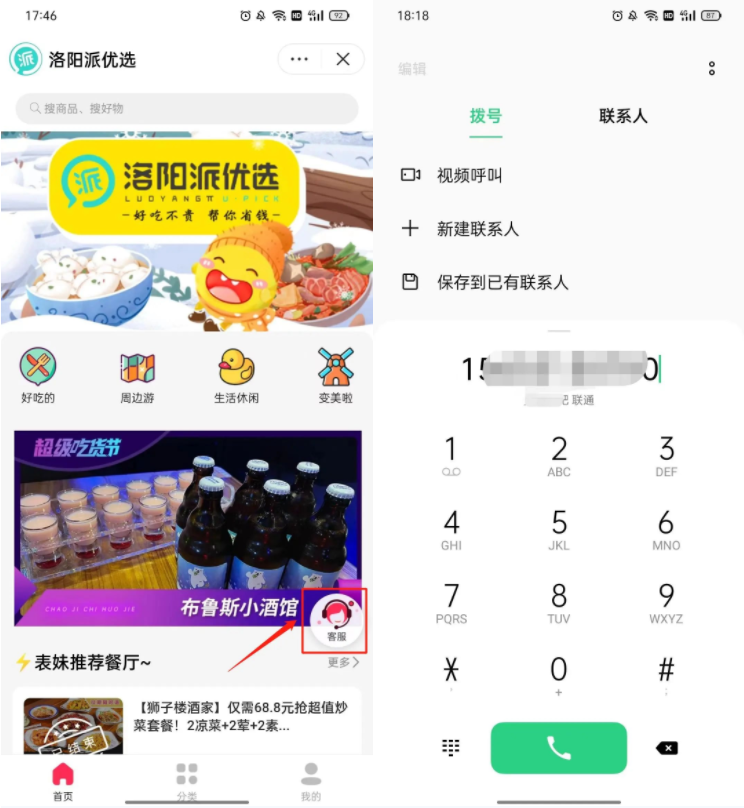
Task: Switch to the 我的 tab
Action: [311, 782]
